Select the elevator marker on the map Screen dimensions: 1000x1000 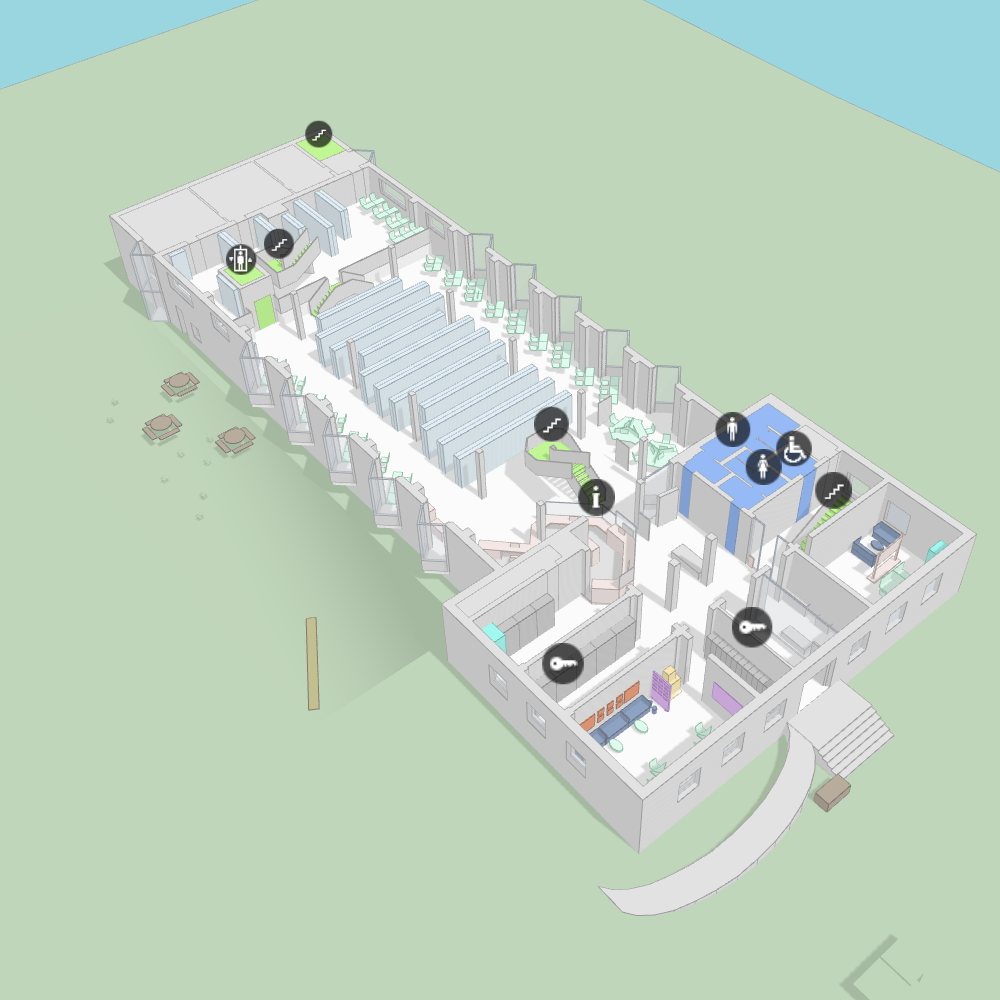(x=240, y=260)
